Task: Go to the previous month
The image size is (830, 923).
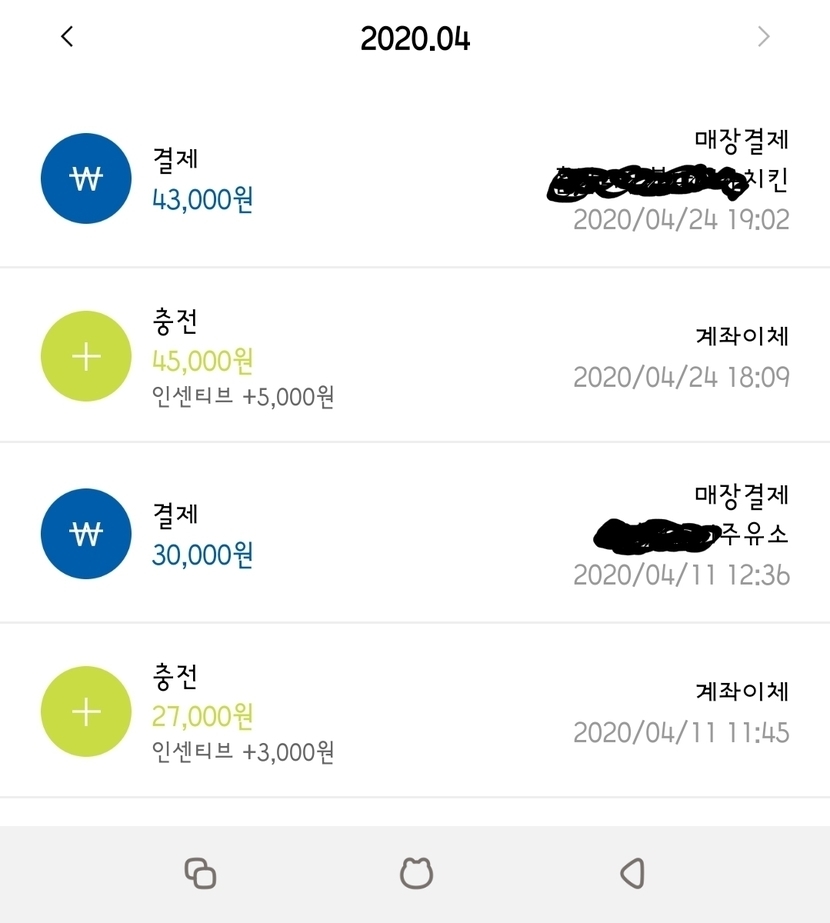Action: (x=67, y=37)
